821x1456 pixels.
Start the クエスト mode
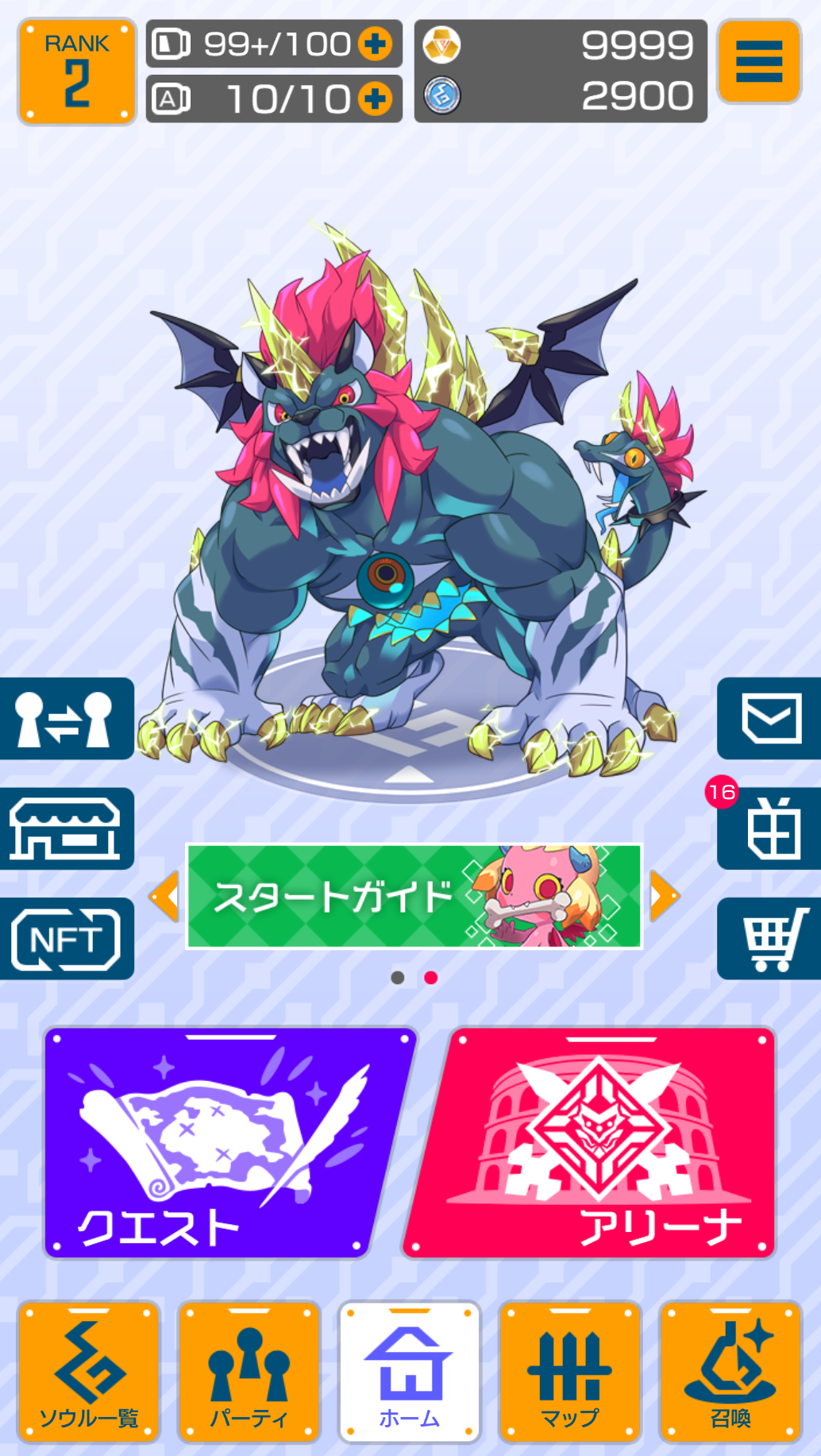[229, 1144]
